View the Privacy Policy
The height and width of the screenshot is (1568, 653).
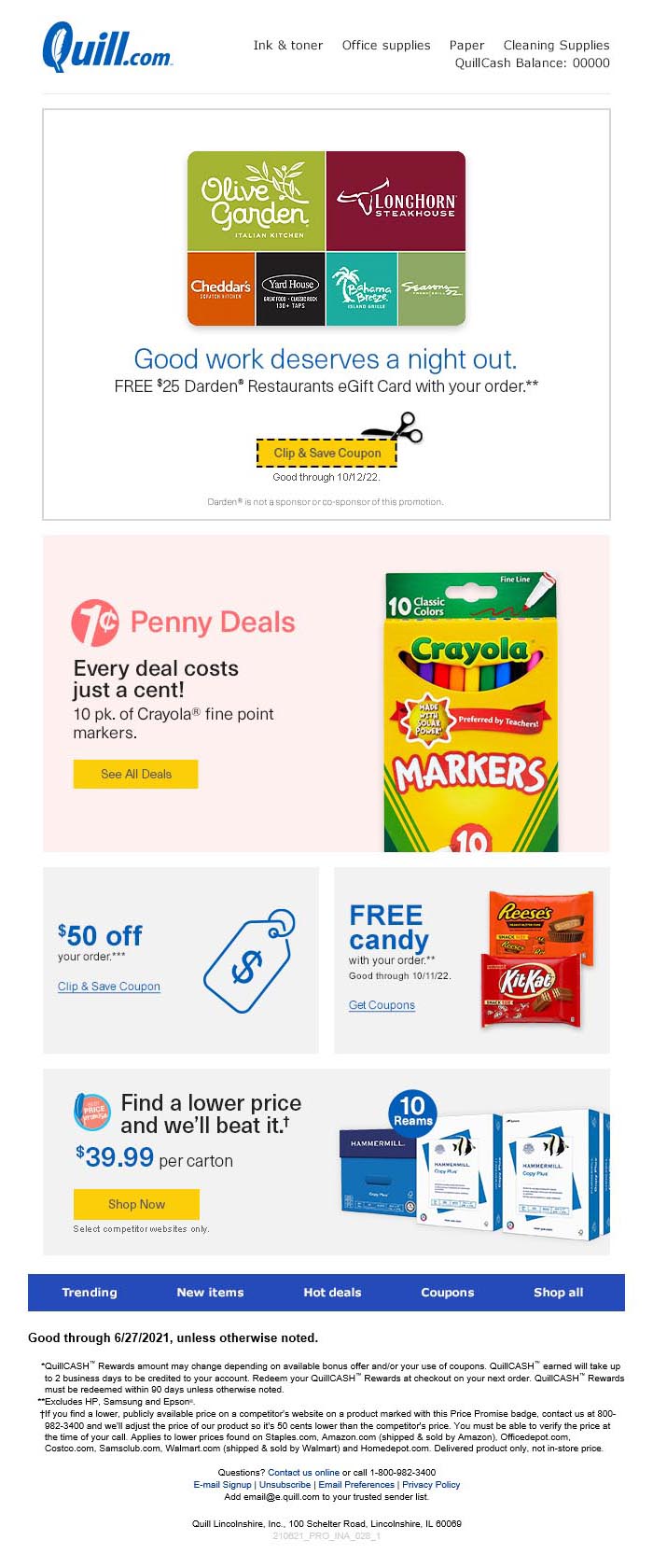(x=431, y=1485)
